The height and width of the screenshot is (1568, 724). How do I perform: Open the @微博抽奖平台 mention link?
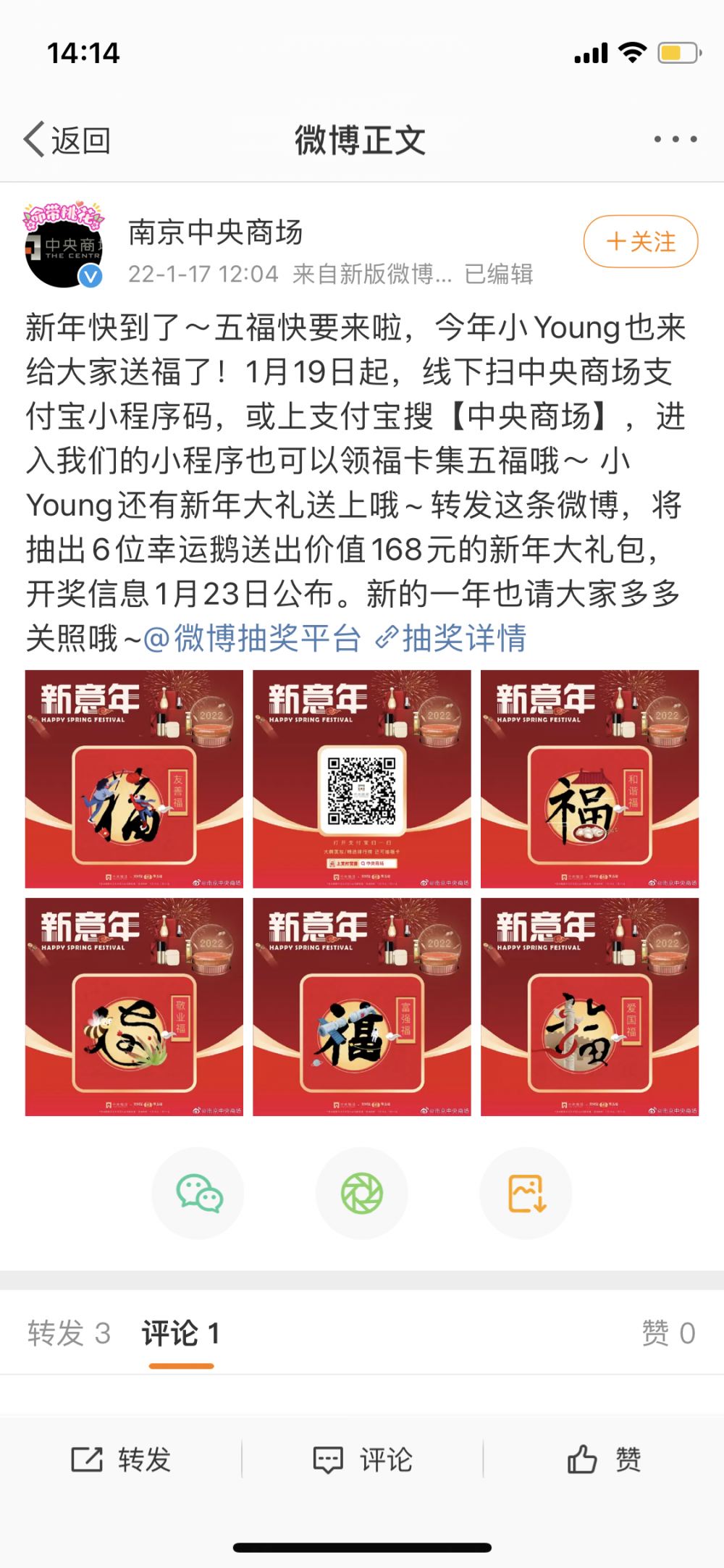[252, 638]
